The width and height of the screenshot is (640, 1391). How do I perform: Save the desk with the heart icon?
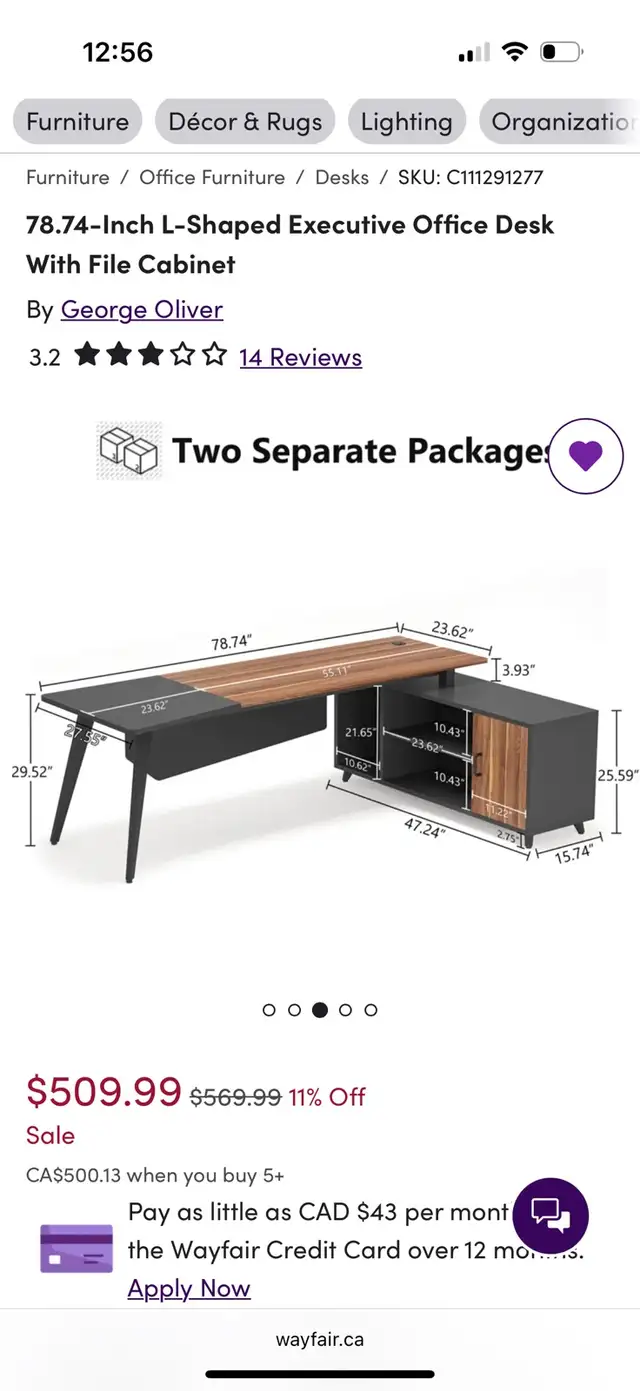point(586,456)
